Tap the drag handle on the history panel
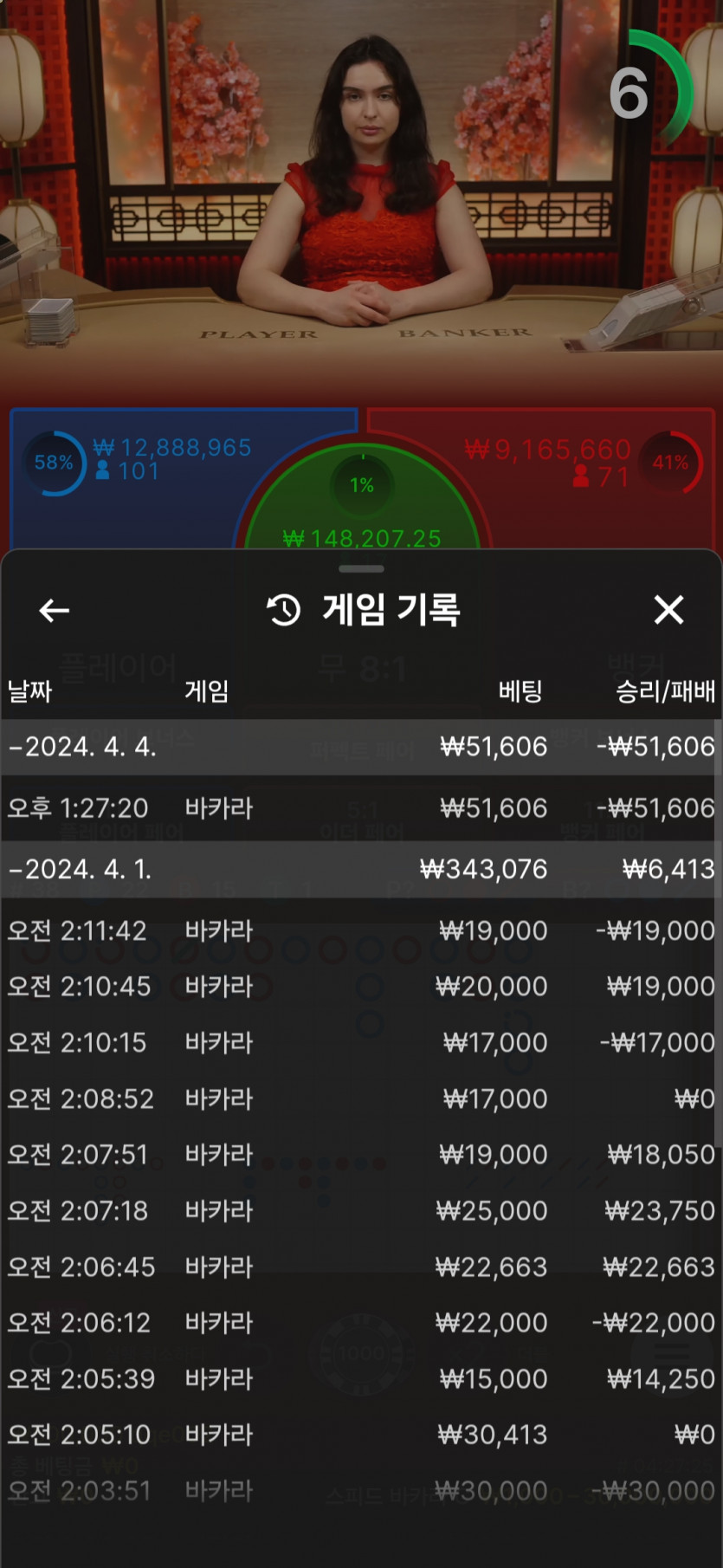The width and height of the screenshot is (723, 1568). pos(361,569)
